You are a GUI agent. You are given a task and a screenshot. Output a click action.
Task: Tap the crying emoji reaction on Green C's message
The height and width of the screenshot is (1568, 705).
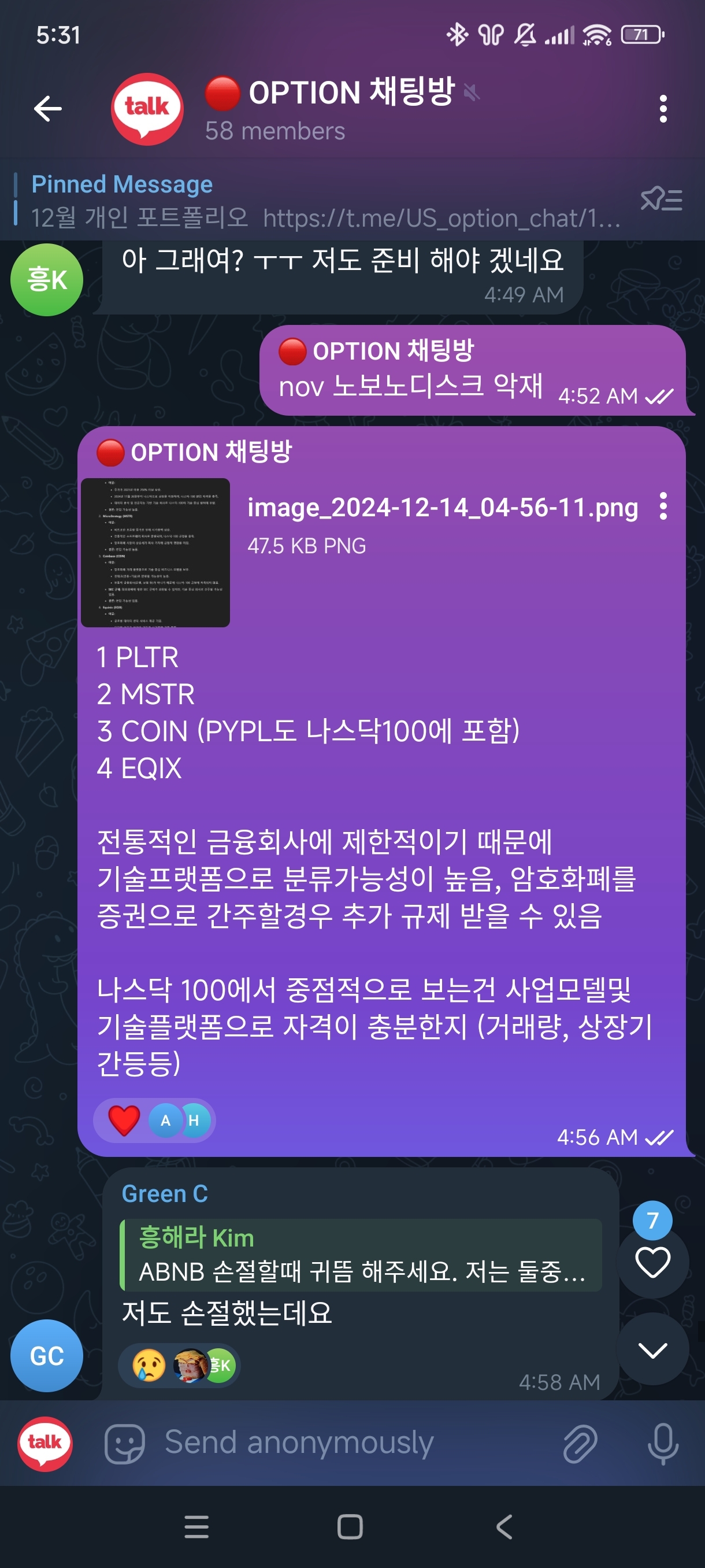coord(149,1365)
